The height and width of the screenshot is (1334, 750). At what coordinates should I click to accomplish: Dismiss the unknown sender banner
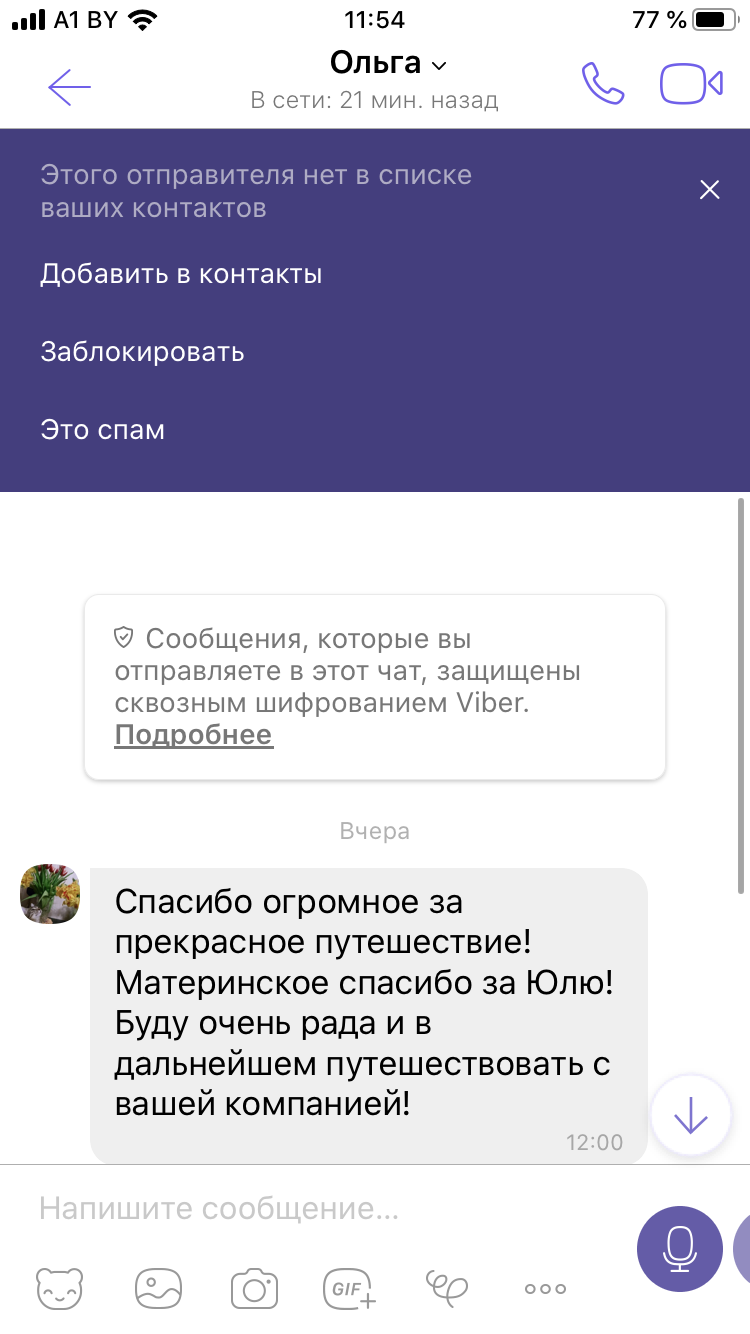pyautogui.click(x=710, y=190)
